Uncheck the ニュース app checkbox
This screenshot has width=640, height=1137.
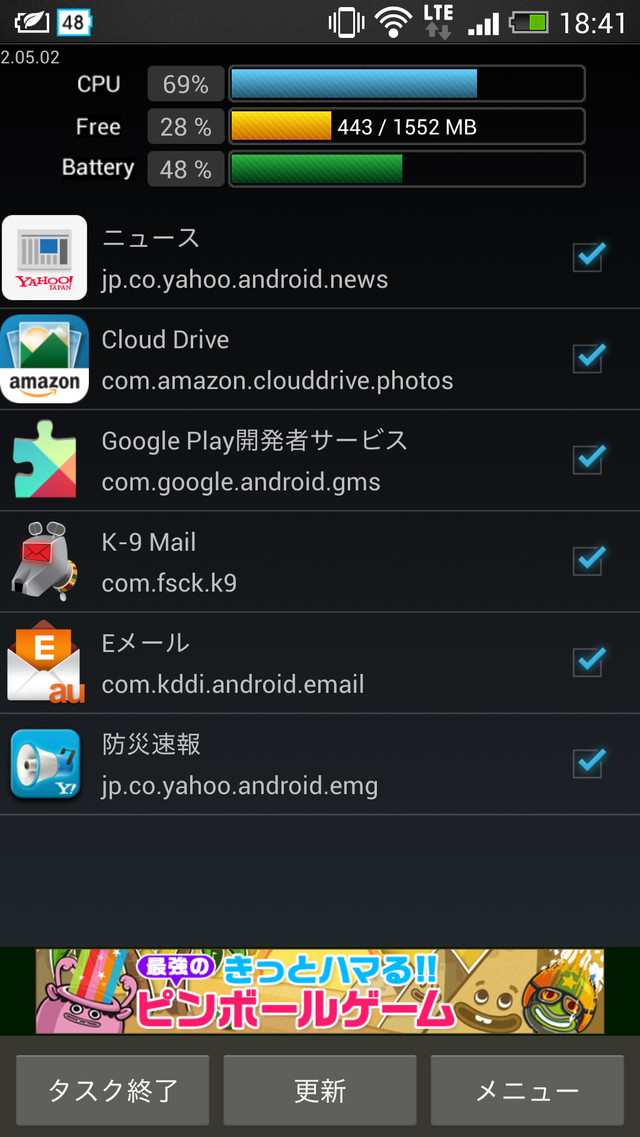tap(588, 257)
